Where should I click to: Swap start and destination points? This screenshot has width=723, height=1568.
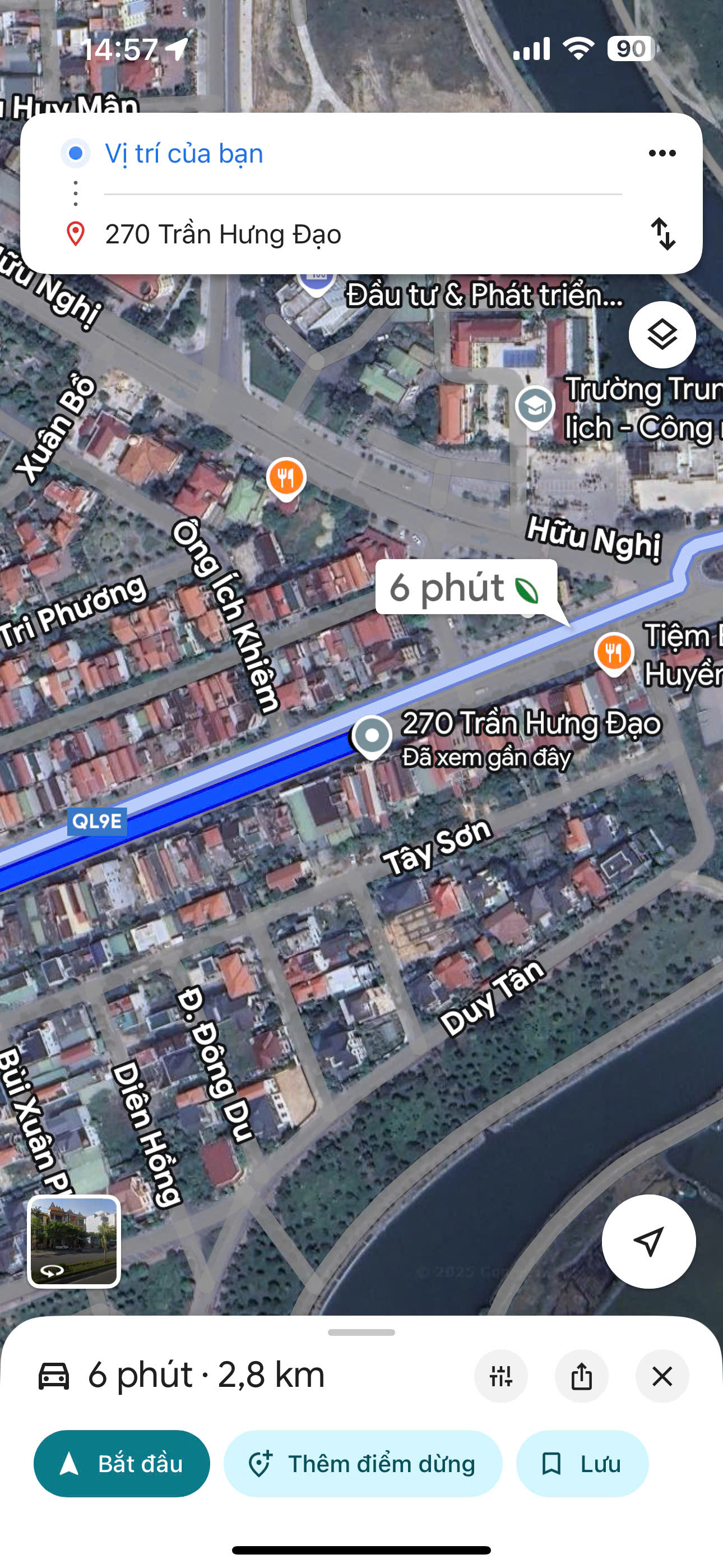pos(662,234)
